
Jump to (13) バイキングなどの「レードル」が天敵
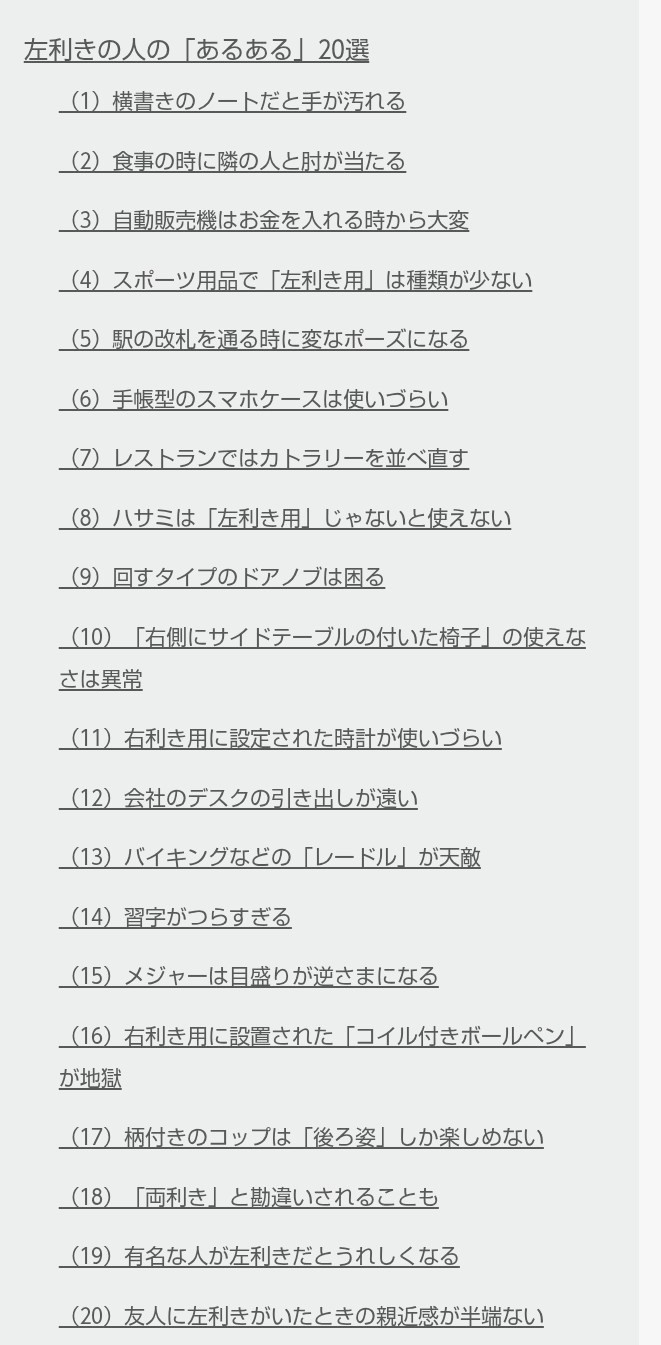[270, 857]
